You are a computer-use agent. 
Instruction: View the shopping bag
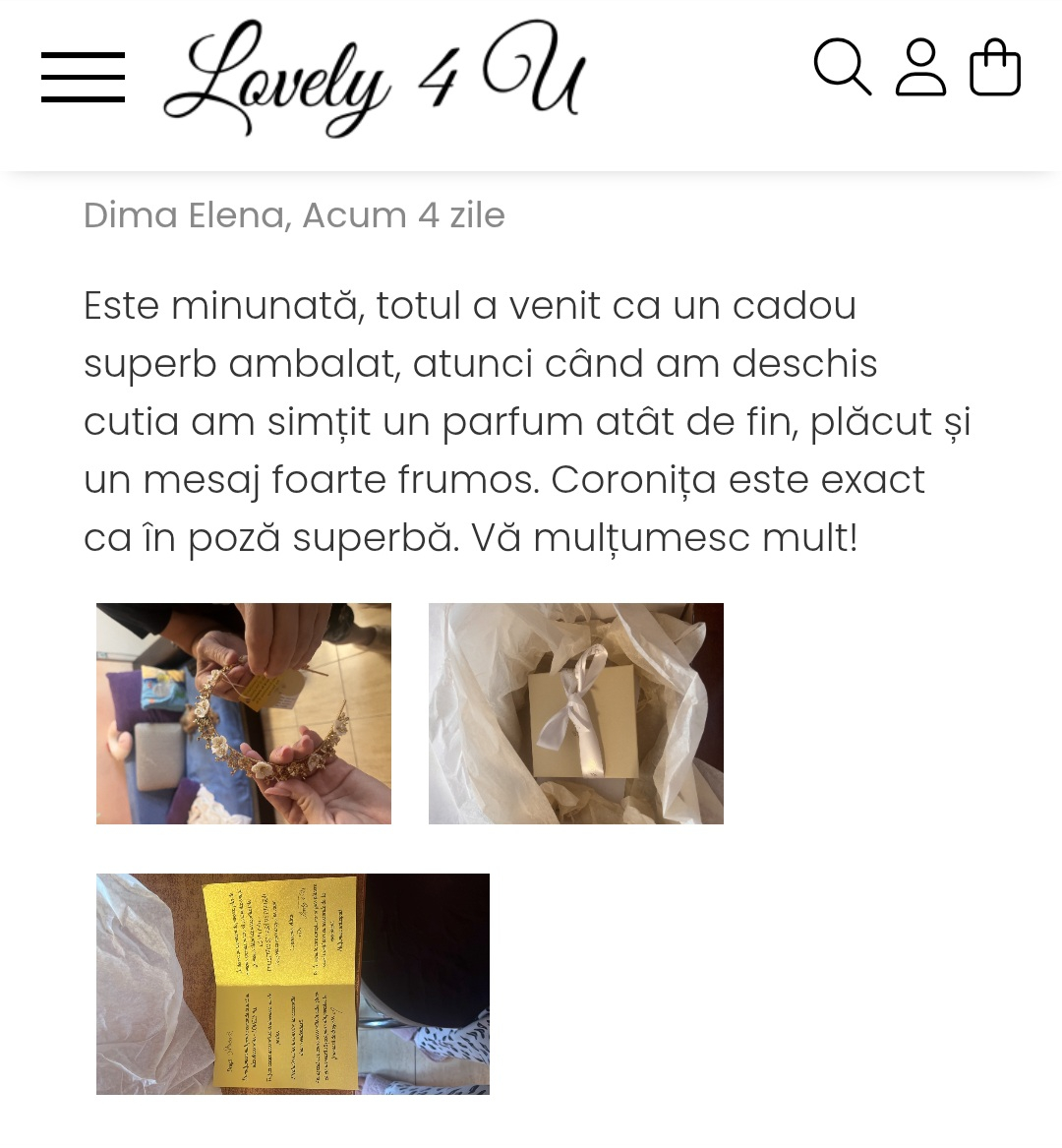tap(995, 68)
